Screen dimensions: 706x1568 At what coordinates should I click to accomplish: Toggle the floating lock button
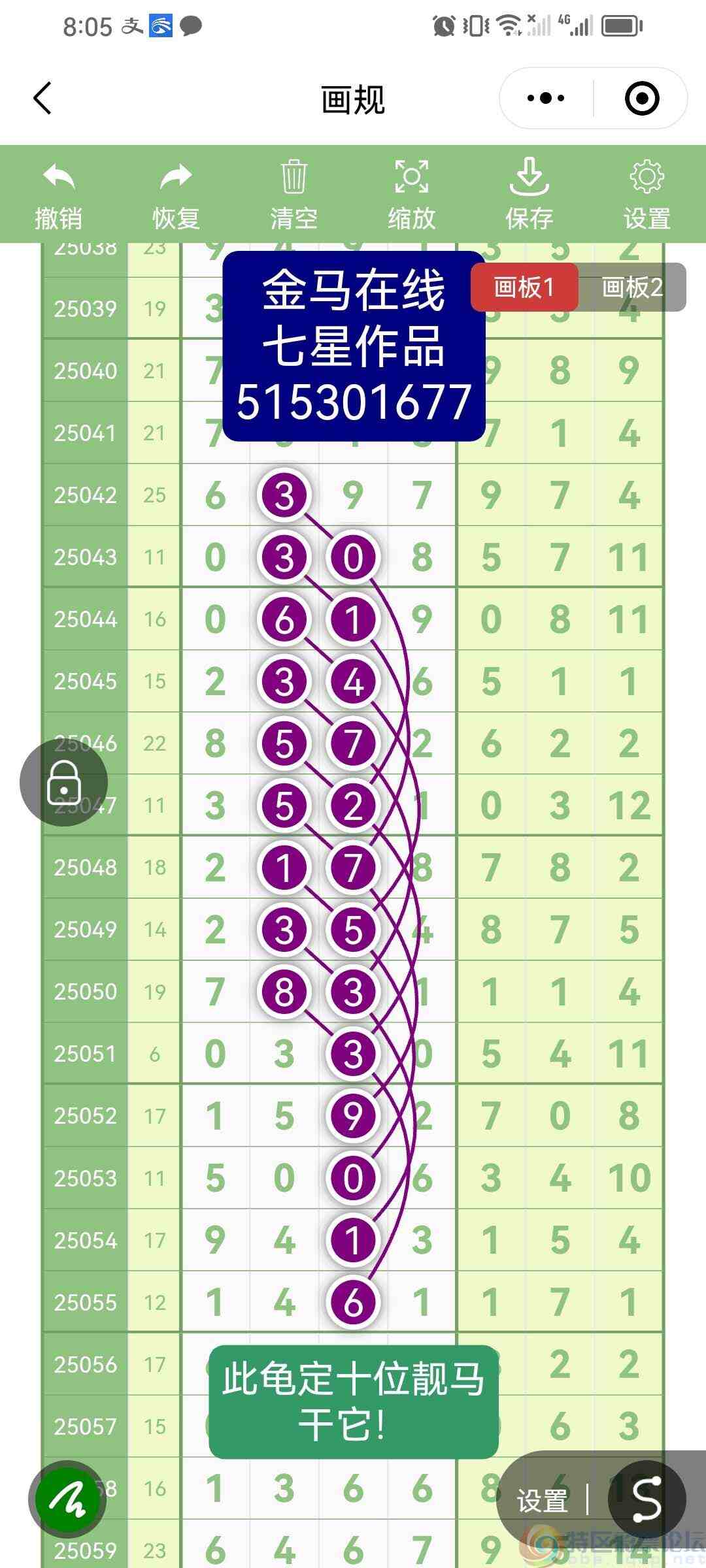[63, 782]
